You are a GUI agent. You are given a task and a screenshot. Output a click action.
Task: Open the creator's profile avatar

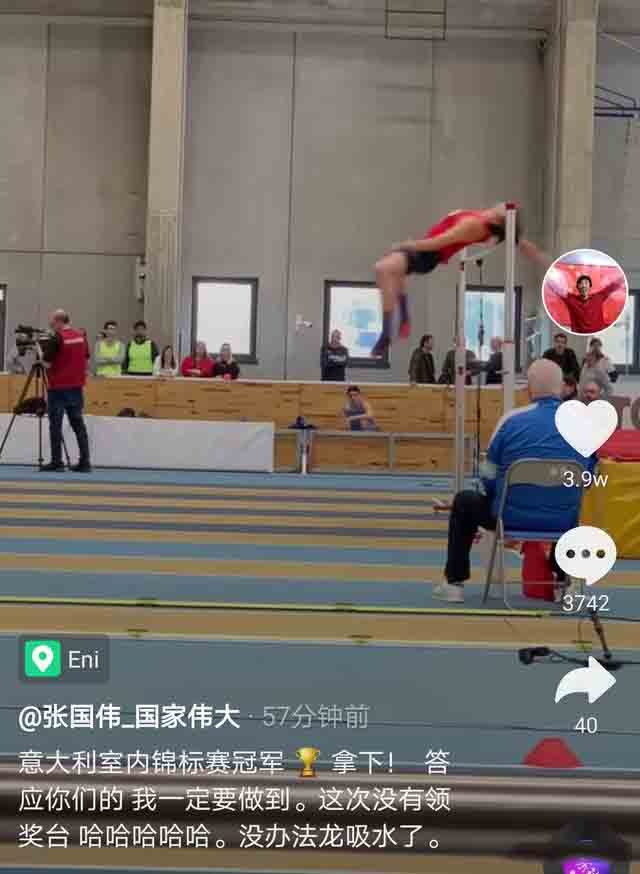[585, 292]
